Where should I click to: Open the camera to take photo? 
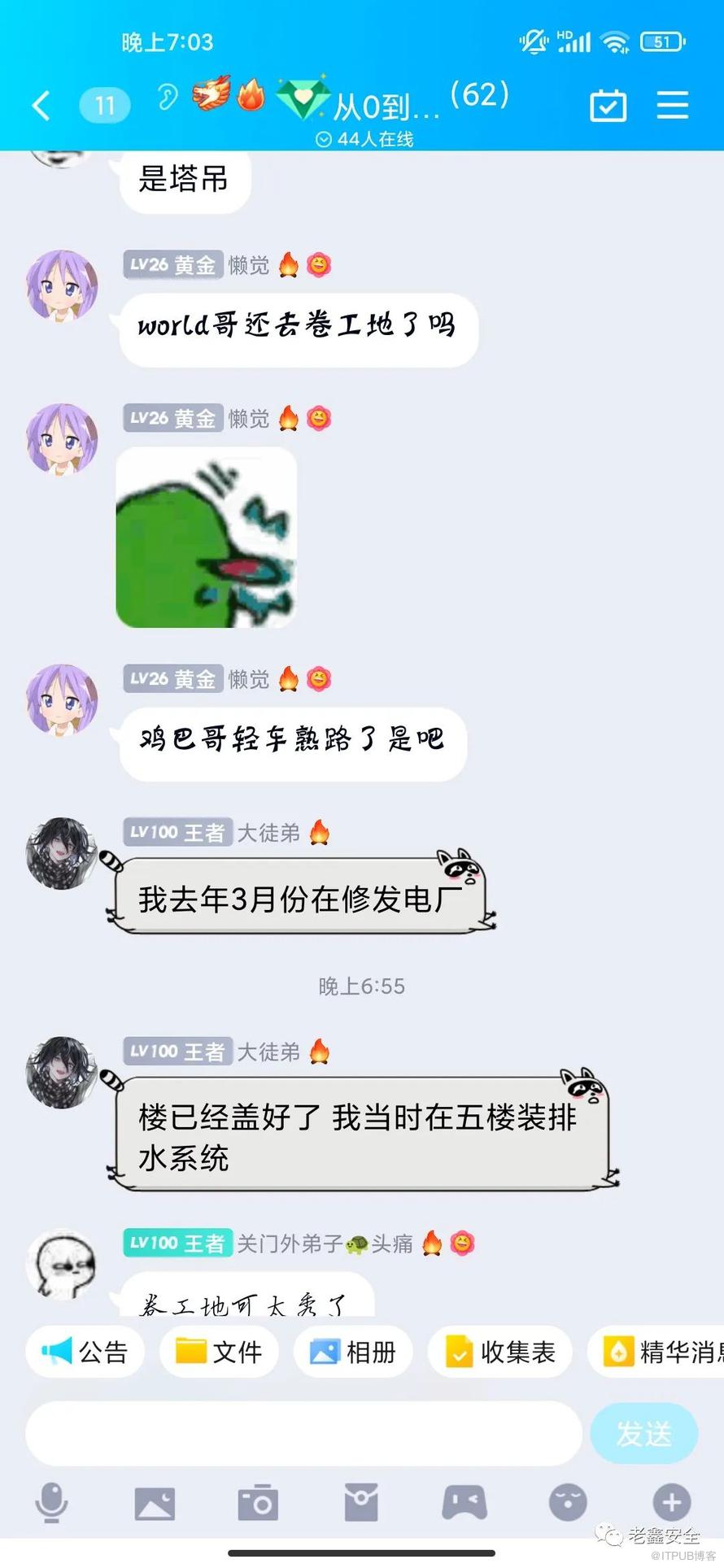[x=258, y=1503]
